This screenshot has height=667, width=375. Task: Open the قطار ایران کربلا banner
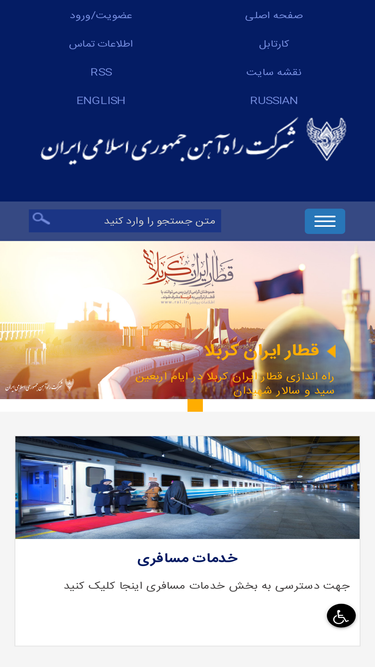[188, 320]
